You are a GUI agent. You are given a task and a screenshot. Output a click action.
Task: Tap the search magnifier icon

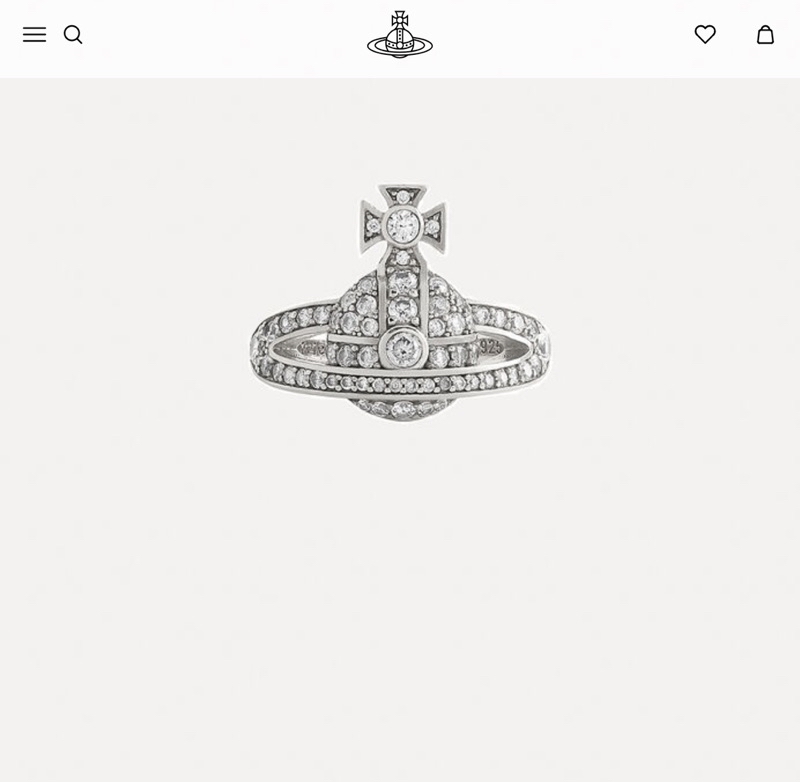73,35
